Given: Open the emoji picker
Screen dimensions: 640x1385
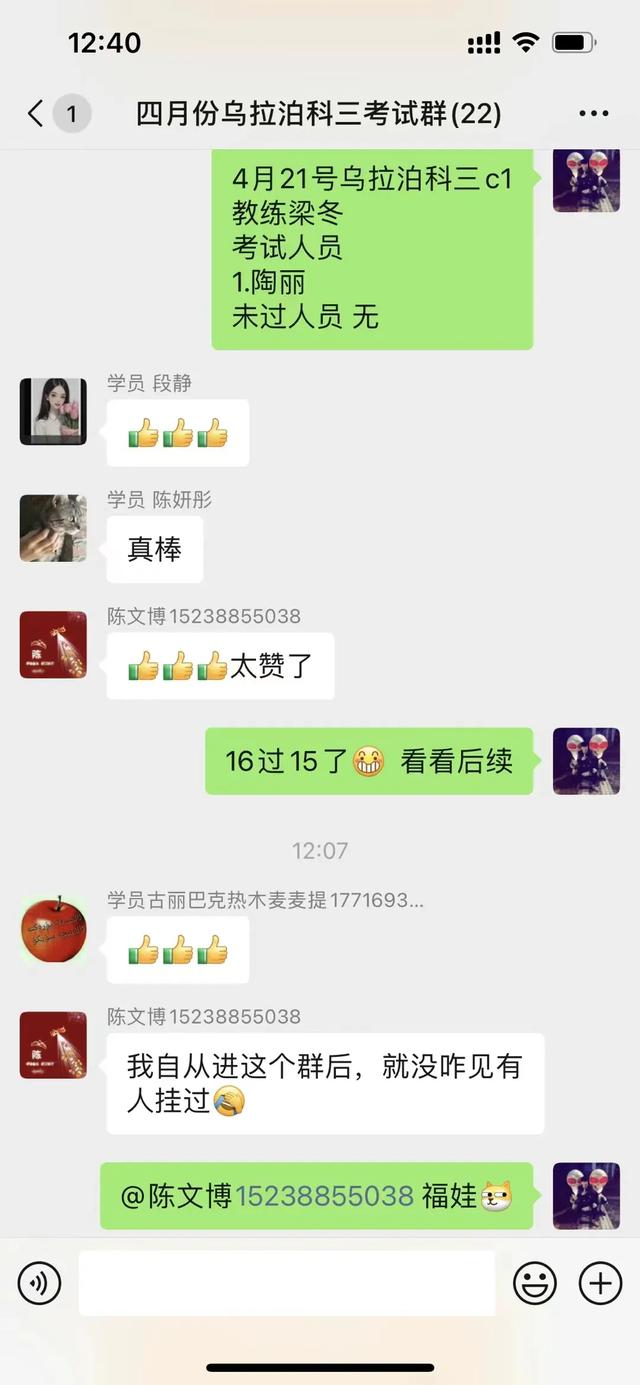Looking at the screenshot, I should 535,1283.
